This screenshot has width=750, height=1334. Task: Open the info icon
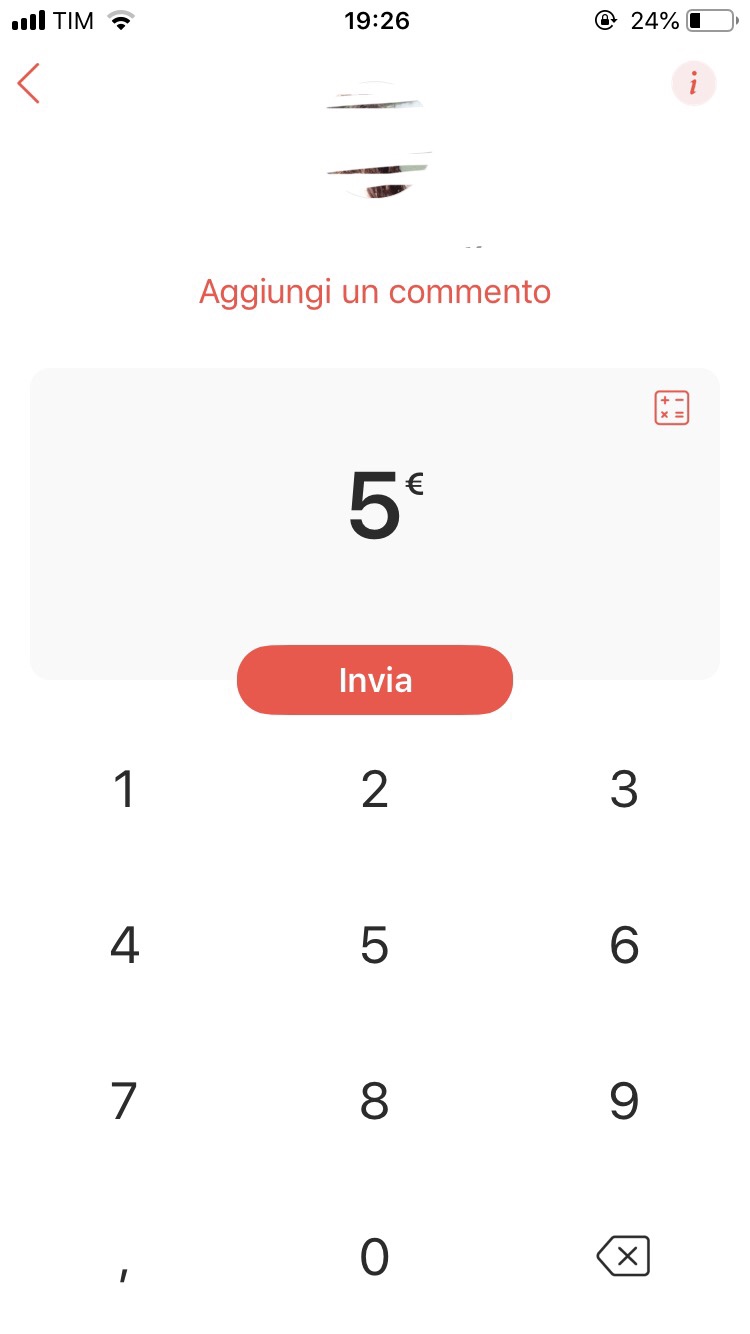tap(693, 83)
